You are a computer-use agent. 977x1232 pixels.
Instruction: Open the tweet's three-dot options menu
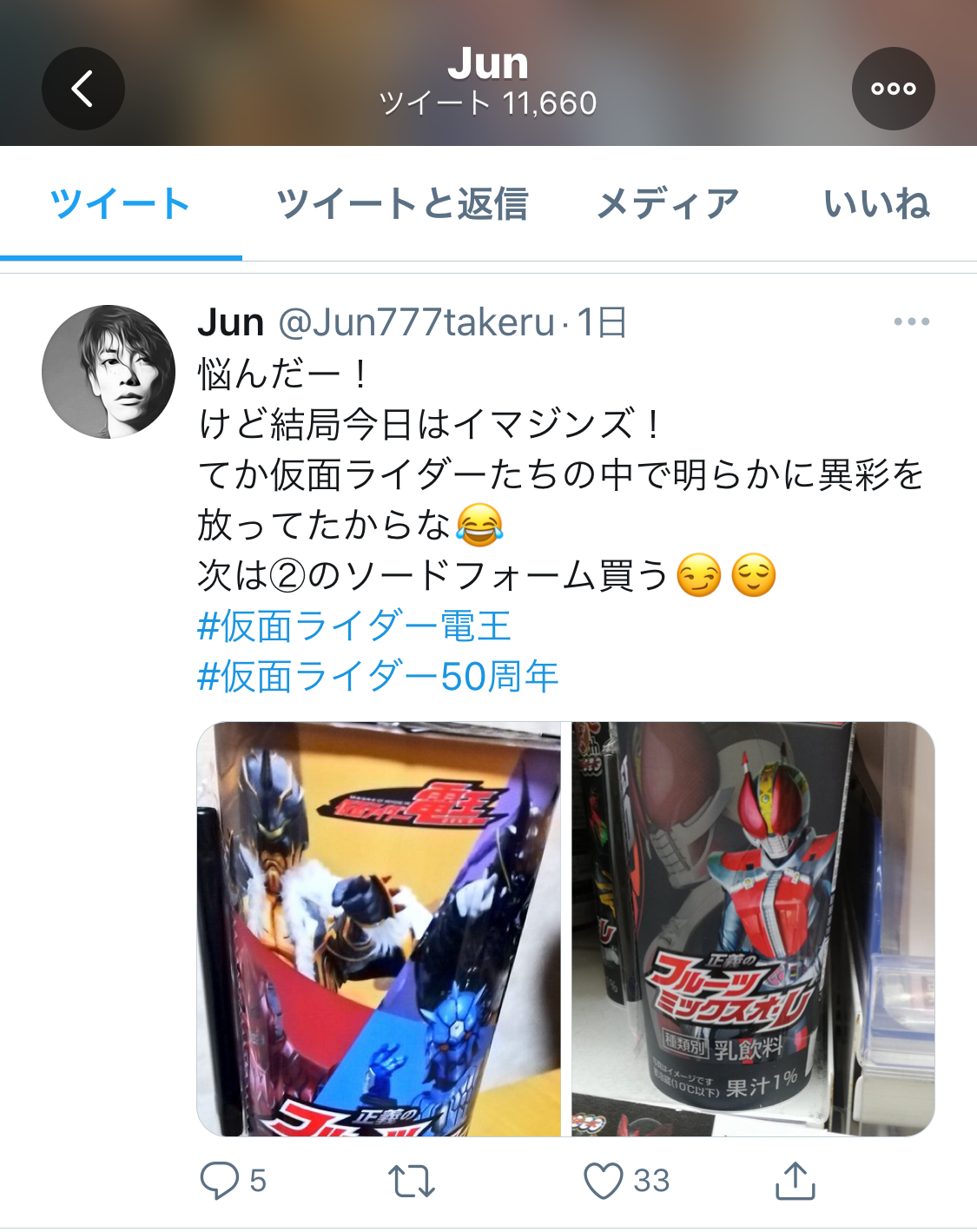tap(911, 322)
